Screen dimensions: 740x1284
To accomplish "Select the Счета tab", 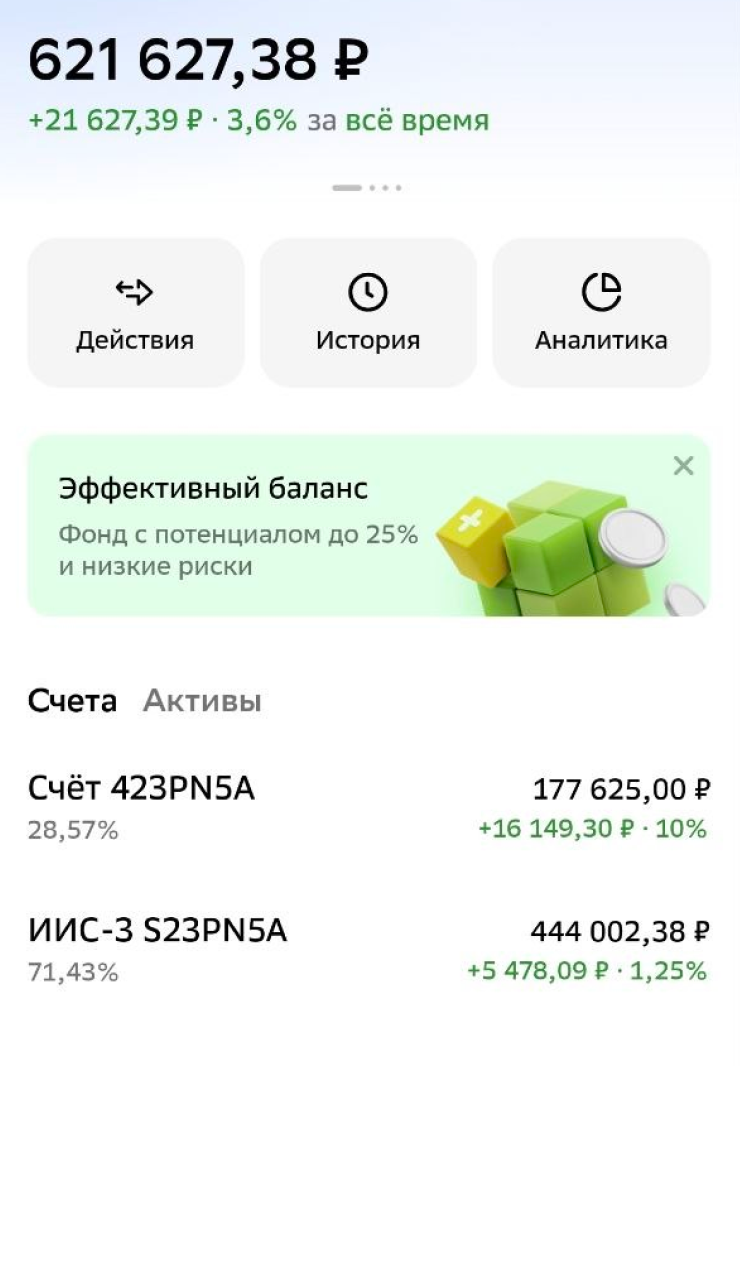I will click(x=72, y=701).
